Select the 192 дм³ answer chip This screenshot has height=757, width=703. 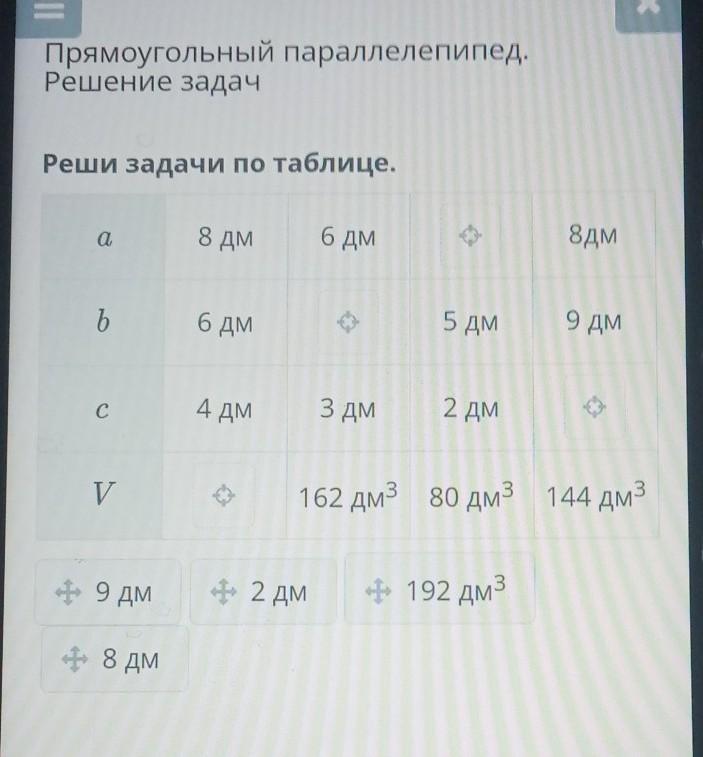(440, 591)
